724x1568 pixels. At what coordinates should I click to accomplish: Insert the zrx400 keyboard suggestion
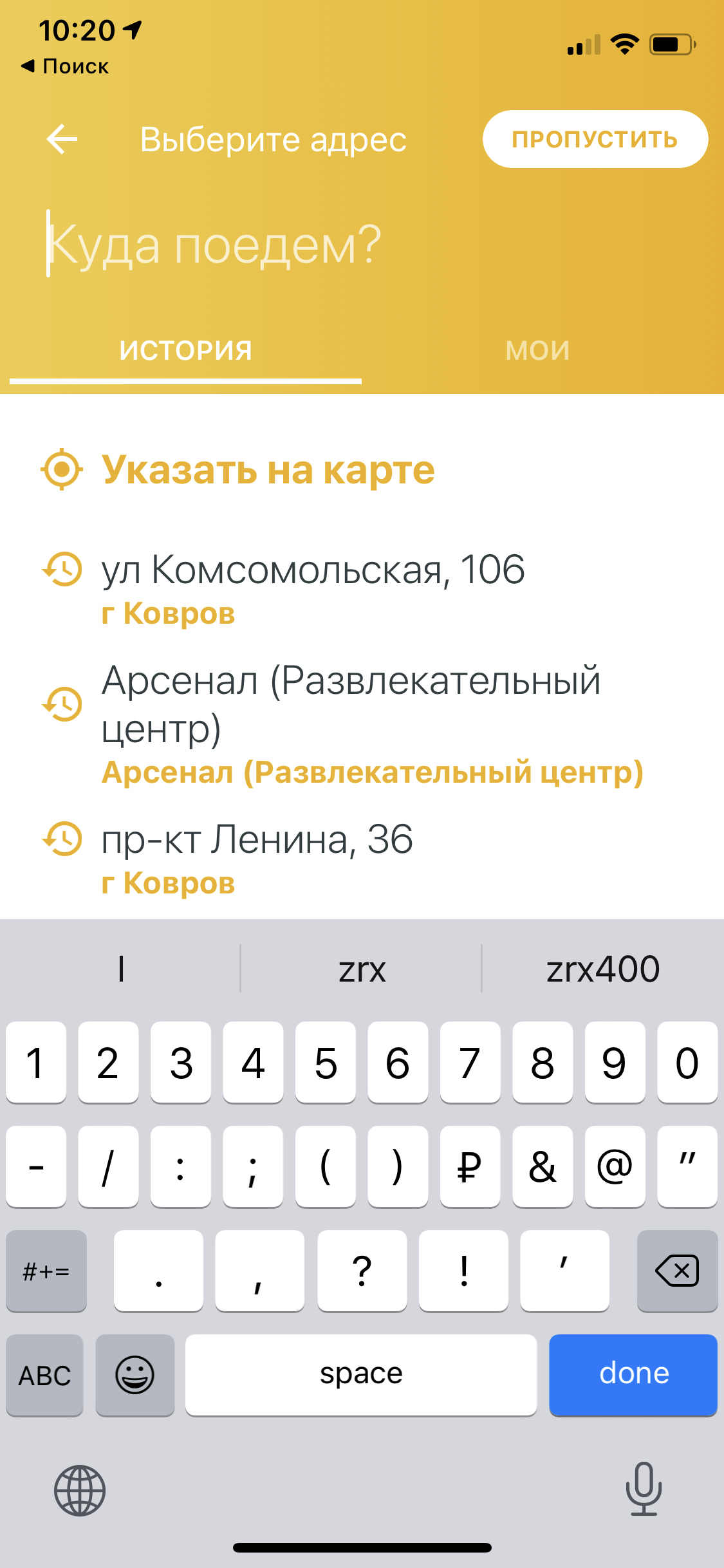tap(603, 969)
